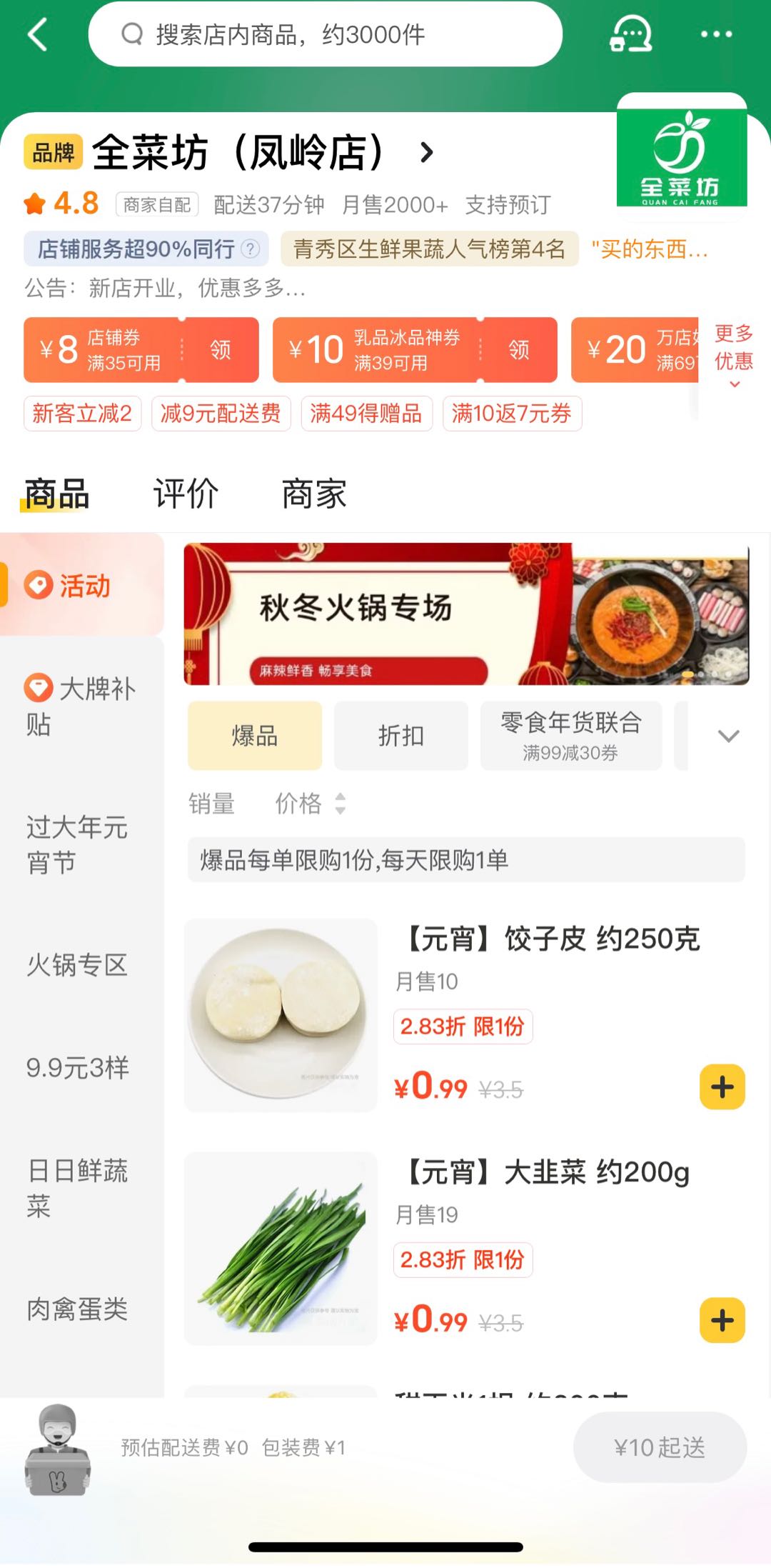This screenshot has width=771, height=1568.
Task: Claim the ¥10 乳品冰品神券 coupon
Action: (x=519, y=350)
